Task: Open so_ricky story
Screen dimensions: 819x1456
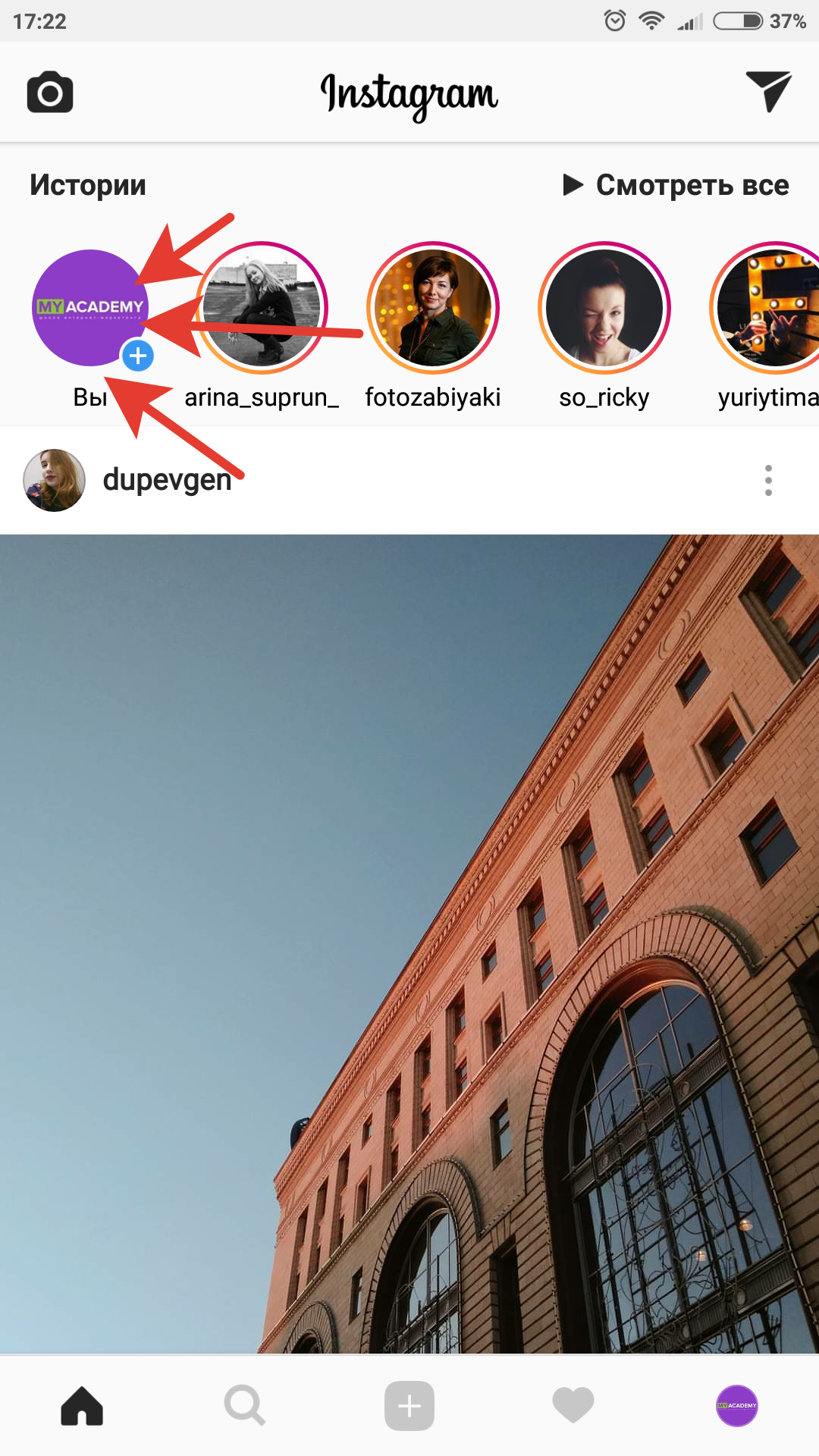Action: click(x=604, y=308)
